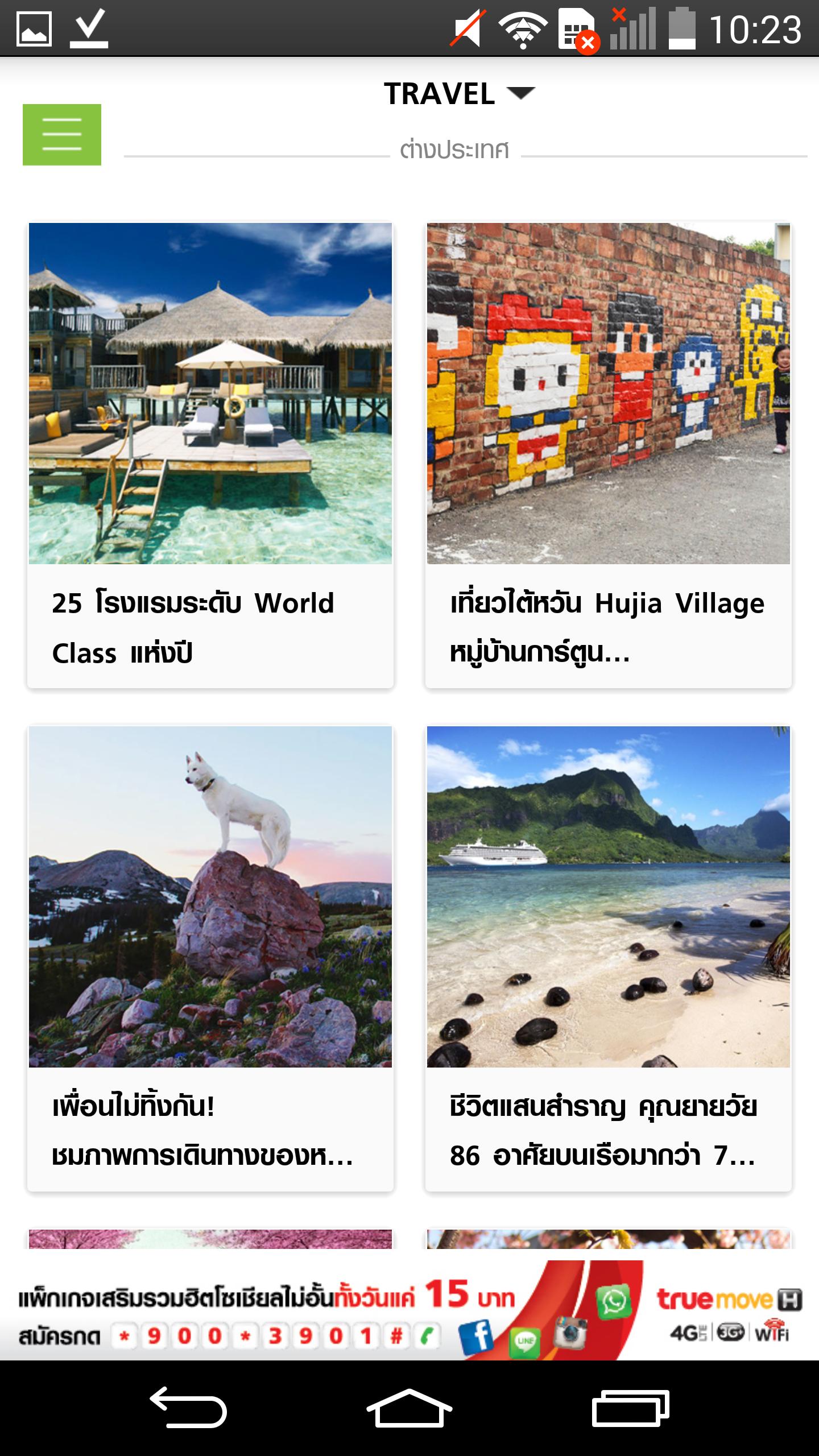Open the recent apps overview

coord(630,1408)
